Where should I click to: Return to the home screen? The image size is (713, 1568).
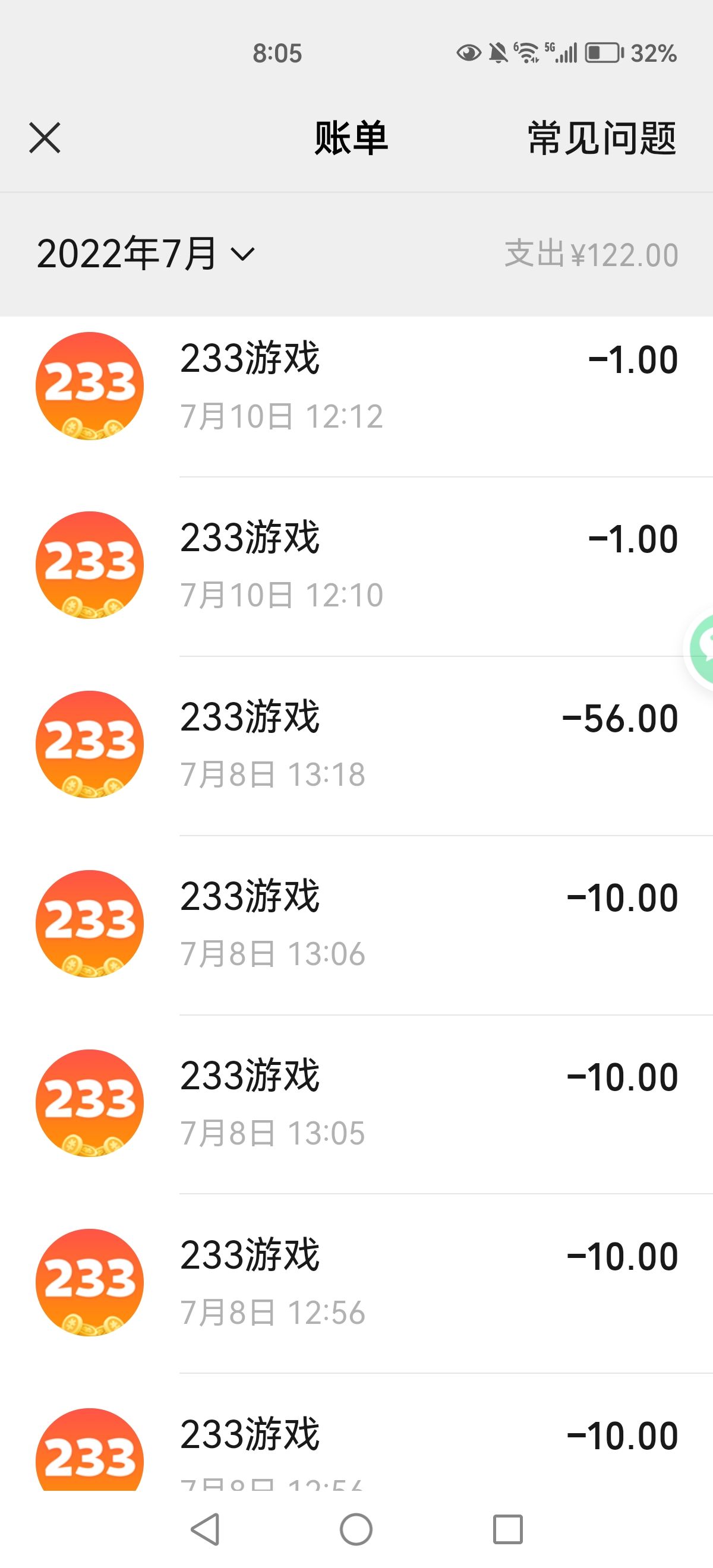[x=356, y=1529]
